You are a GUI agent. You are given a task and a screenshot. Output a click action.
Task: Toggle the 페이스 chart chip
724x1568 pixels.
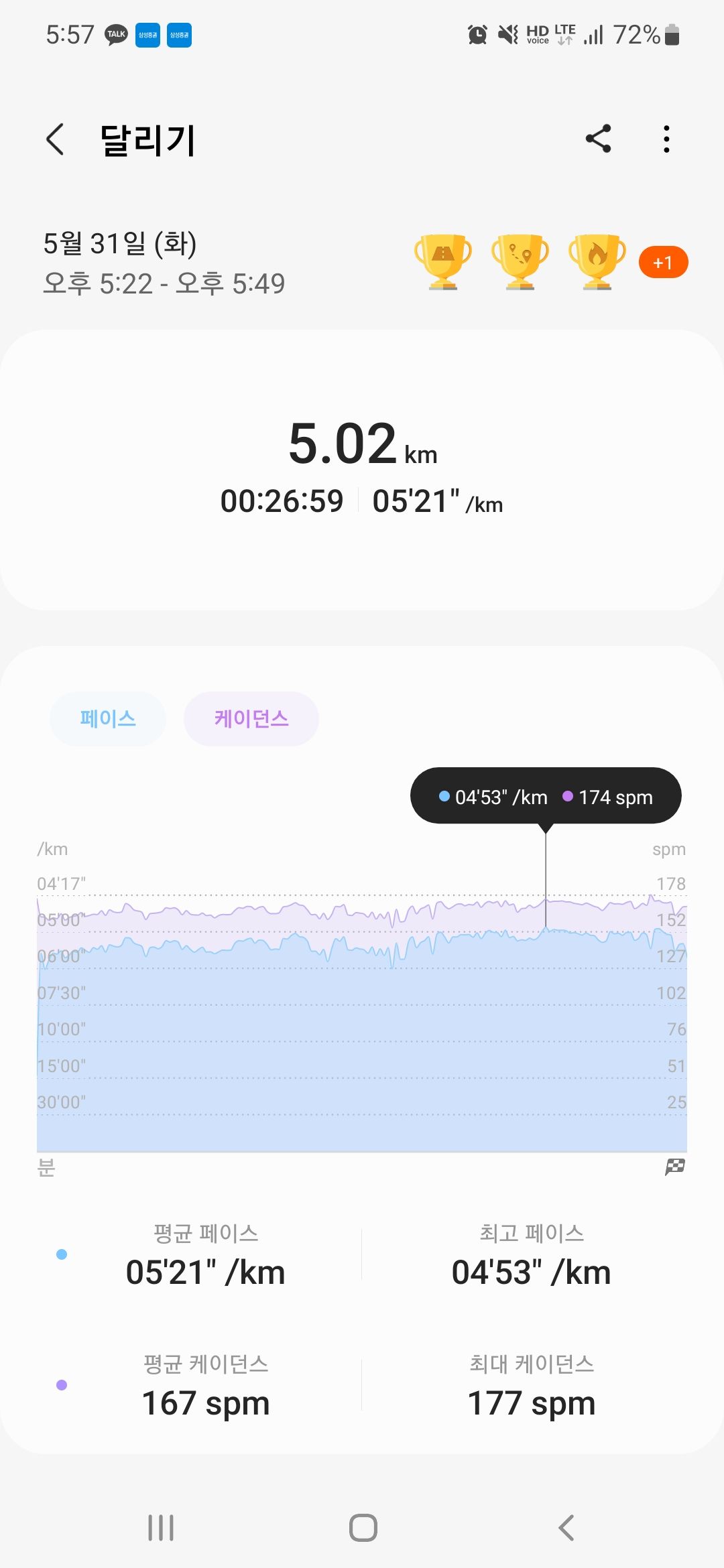pos(108,718)
